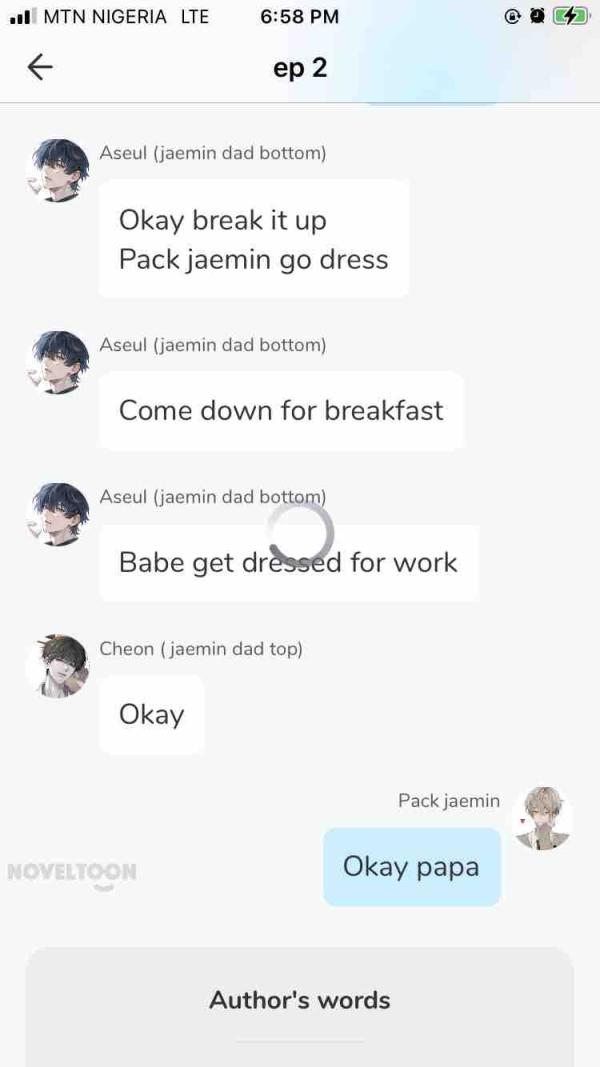
Task: Go back from episode 2
Action: pos(40,67)
